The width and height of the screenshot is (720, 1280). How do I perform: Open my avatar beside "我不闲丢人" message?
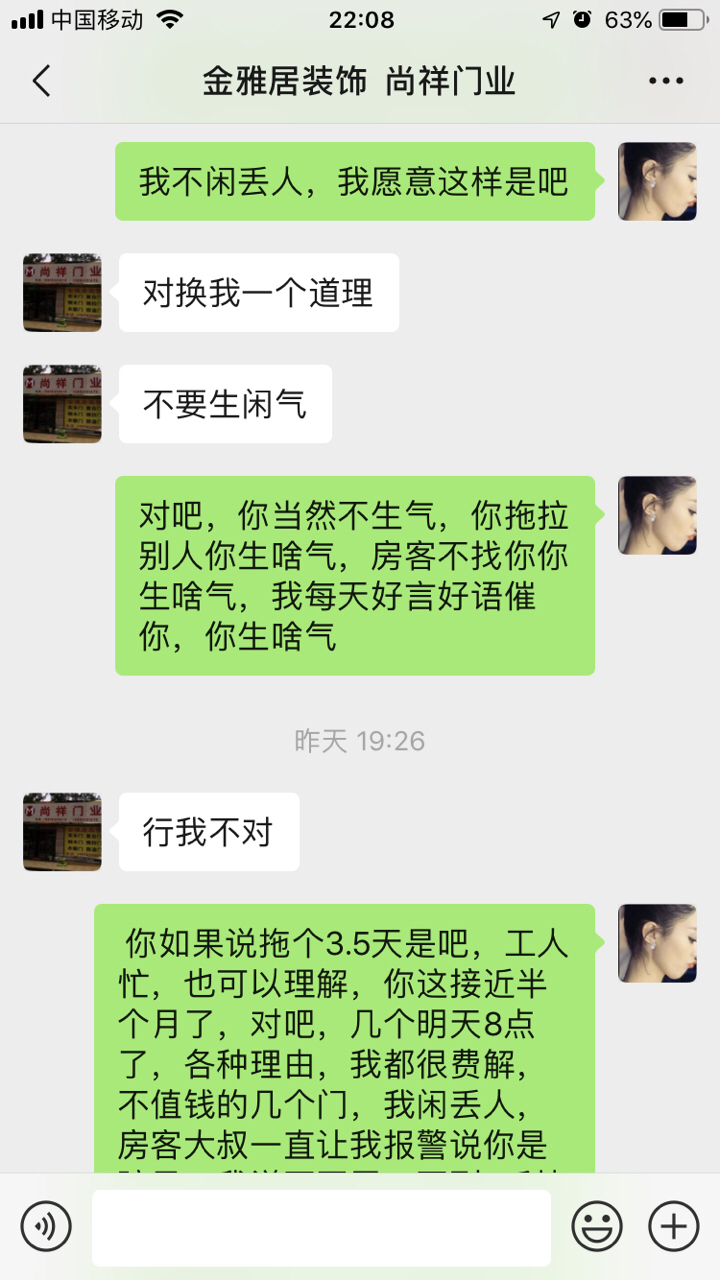[657, 181]
